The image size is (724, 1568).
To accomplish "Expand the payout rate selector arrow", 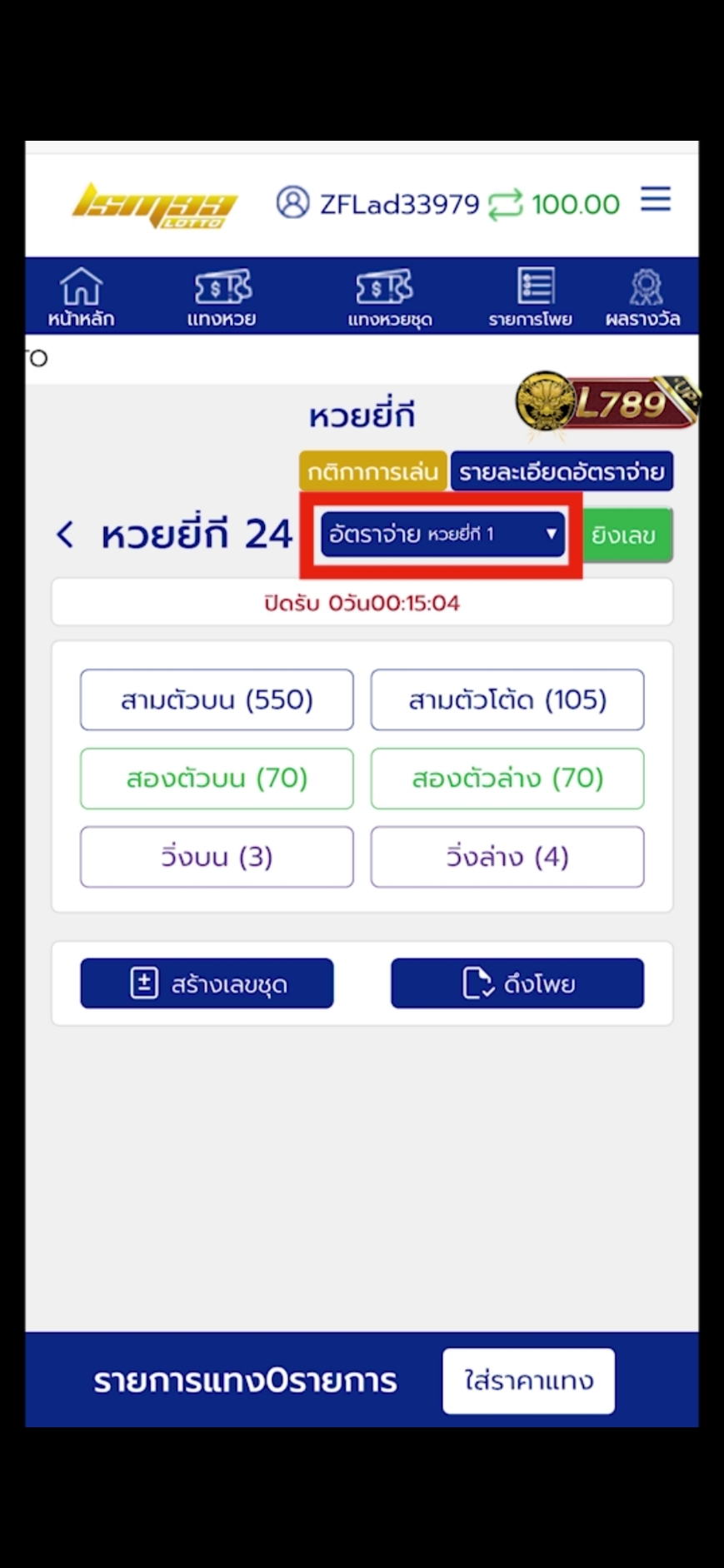I will pos(551,535).
